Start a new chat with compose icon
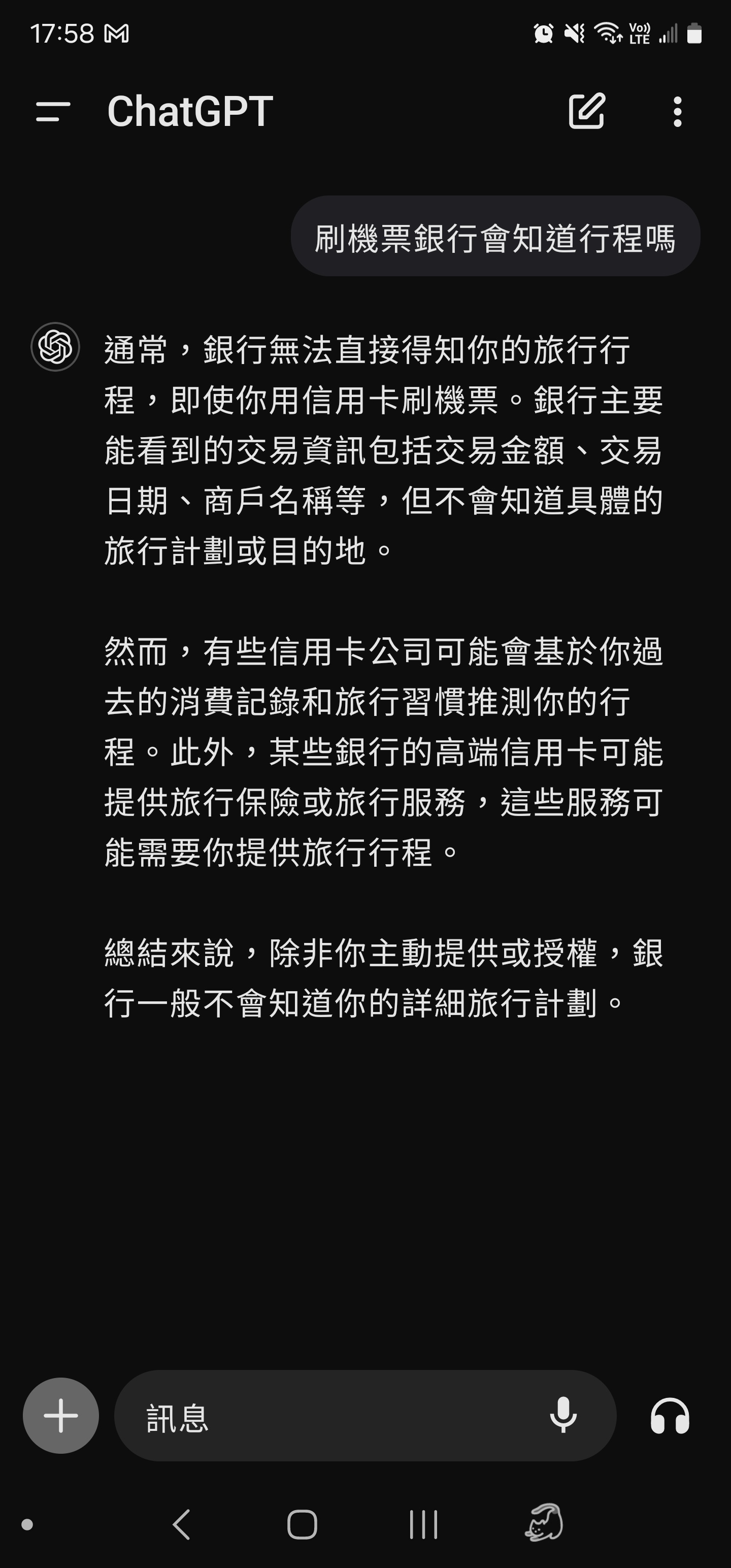This screenshot has height=1568, width=731. click(587, 111)
